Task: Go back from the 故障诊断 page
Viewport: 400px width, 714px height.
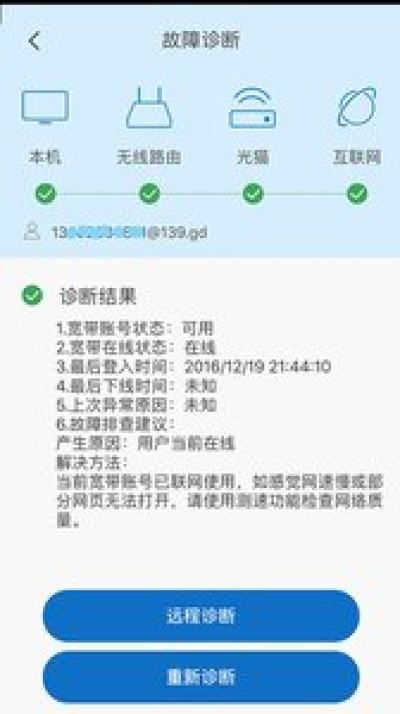Action: 34,41
